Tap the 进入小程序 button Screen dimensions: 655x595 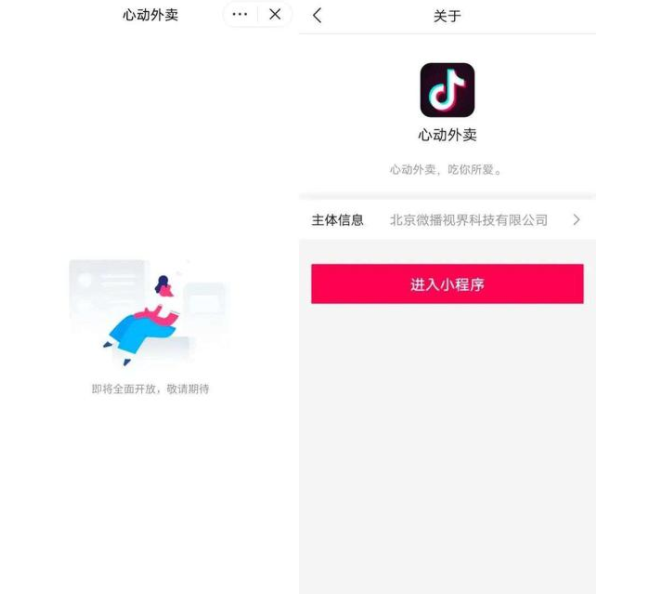point(447,284)
